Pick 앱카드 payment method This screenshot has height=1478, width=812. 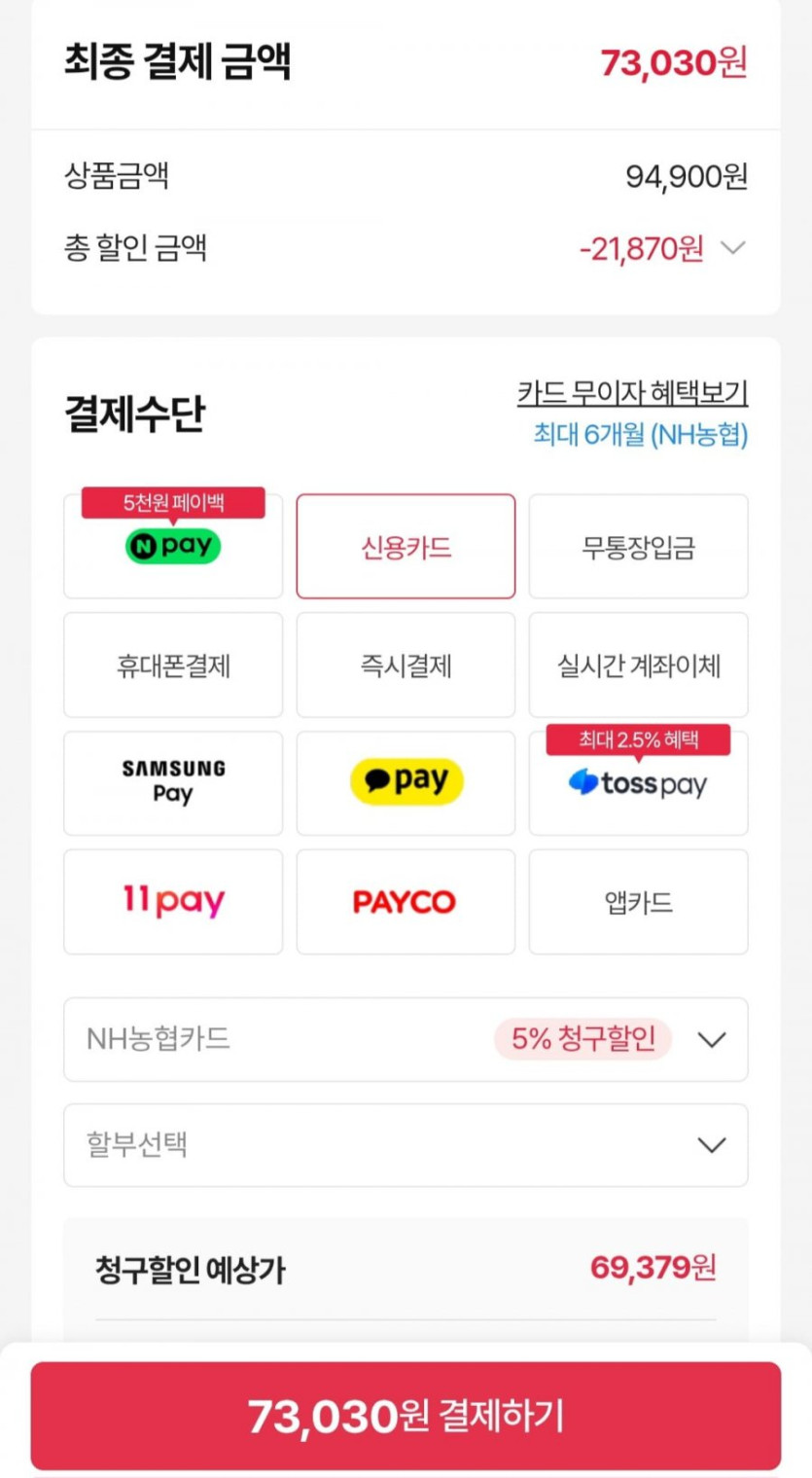click(x=638, y=902)
